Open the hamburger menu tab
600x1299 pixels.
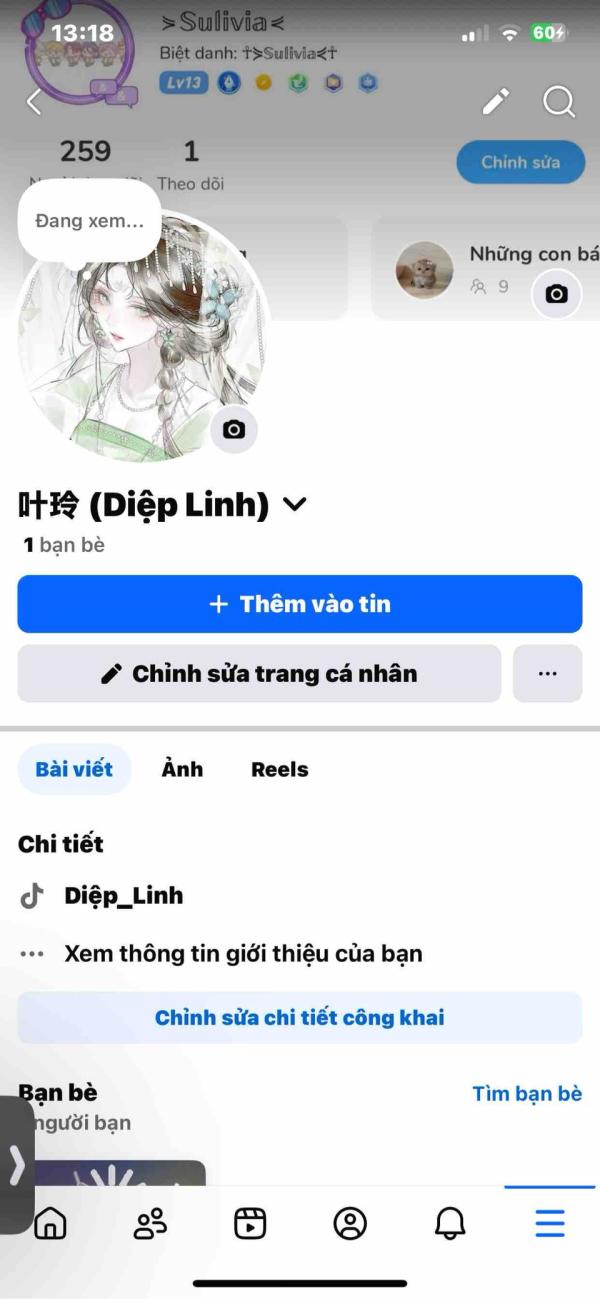tap(549, 1223)
